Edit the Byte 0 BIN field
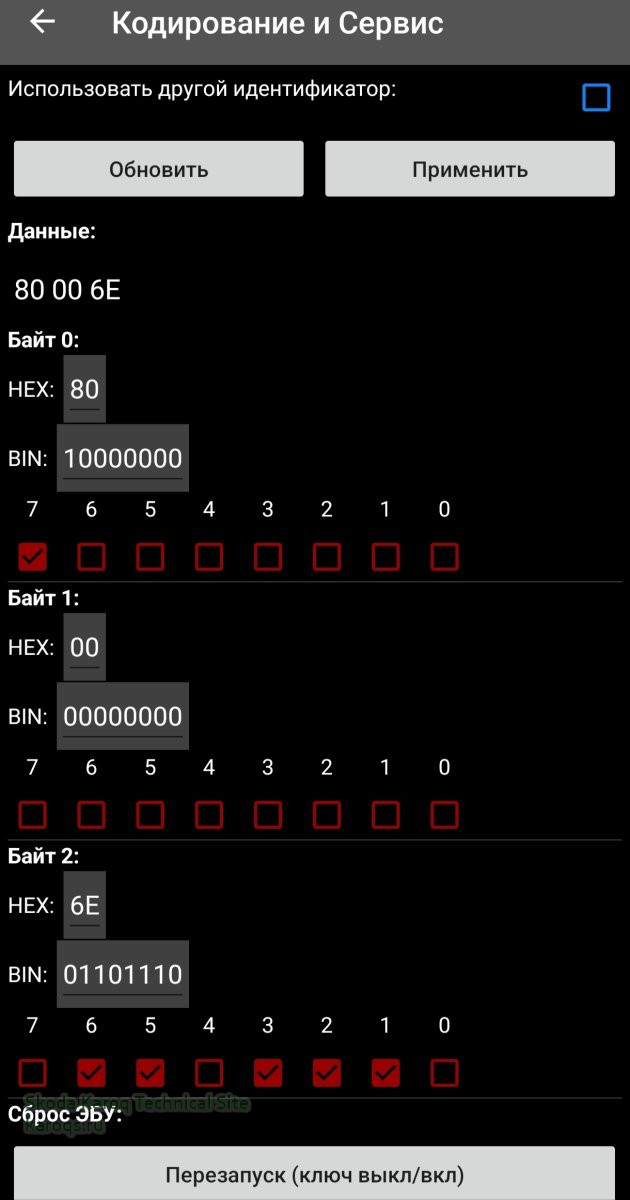Viewport: 630px width, 1200px height. 122,459
